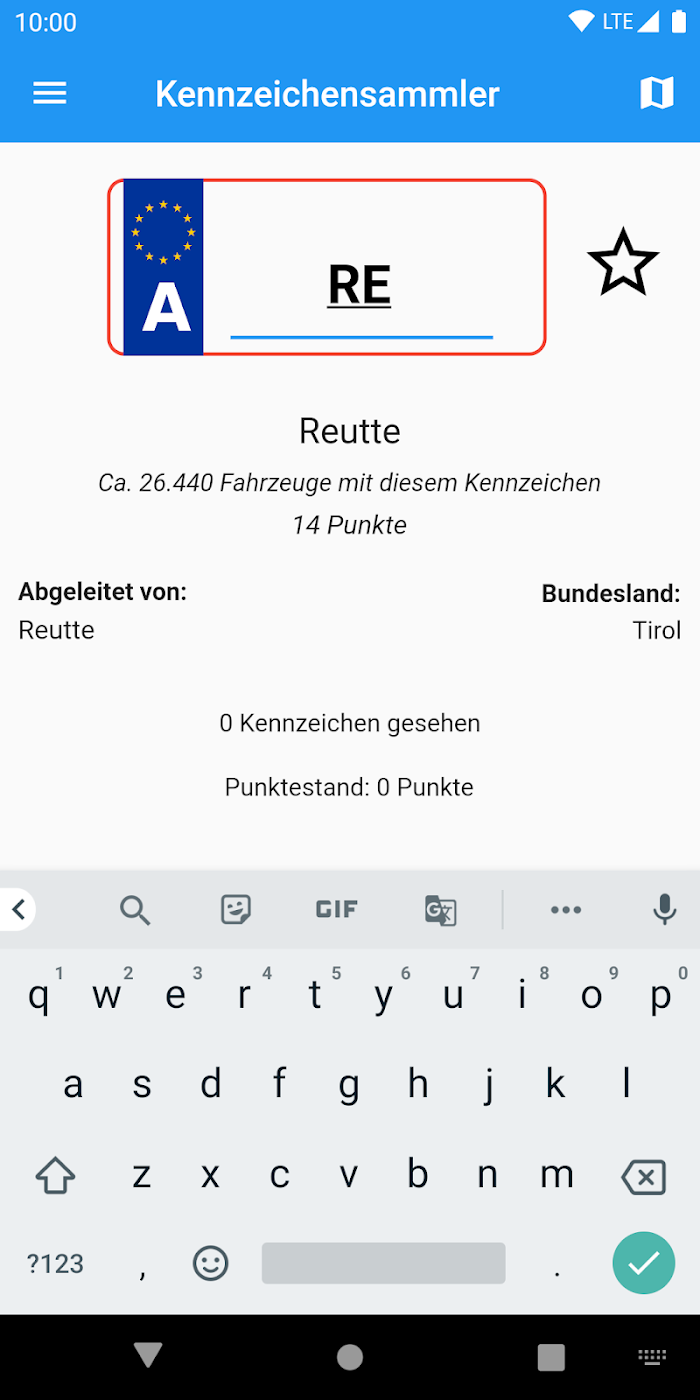Open the emoji keyboard
The width and height of the screenshot is (700, 1400).
point(210,1263)
